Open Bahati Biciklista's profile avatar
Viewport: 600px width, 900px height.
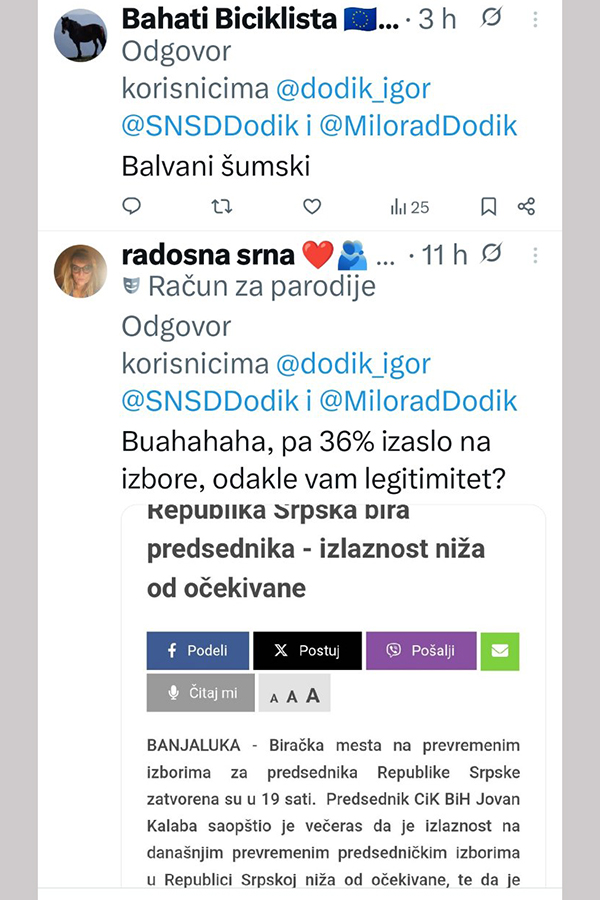(80, 36)
